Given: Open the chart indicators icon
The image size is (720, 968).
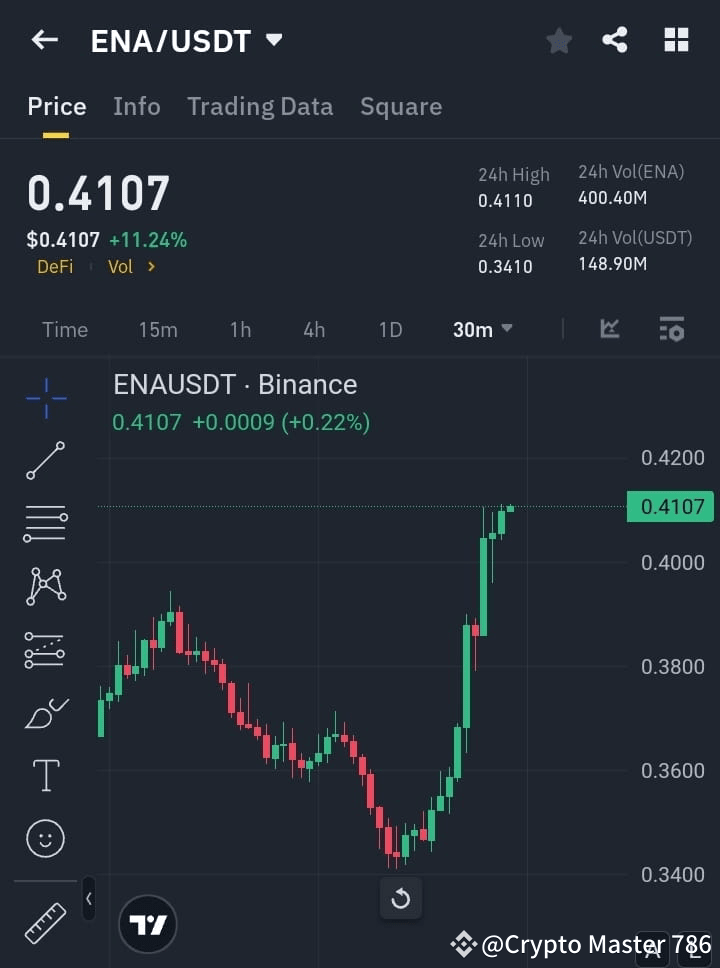Looking at the screenshot, I should pos(608,329).
